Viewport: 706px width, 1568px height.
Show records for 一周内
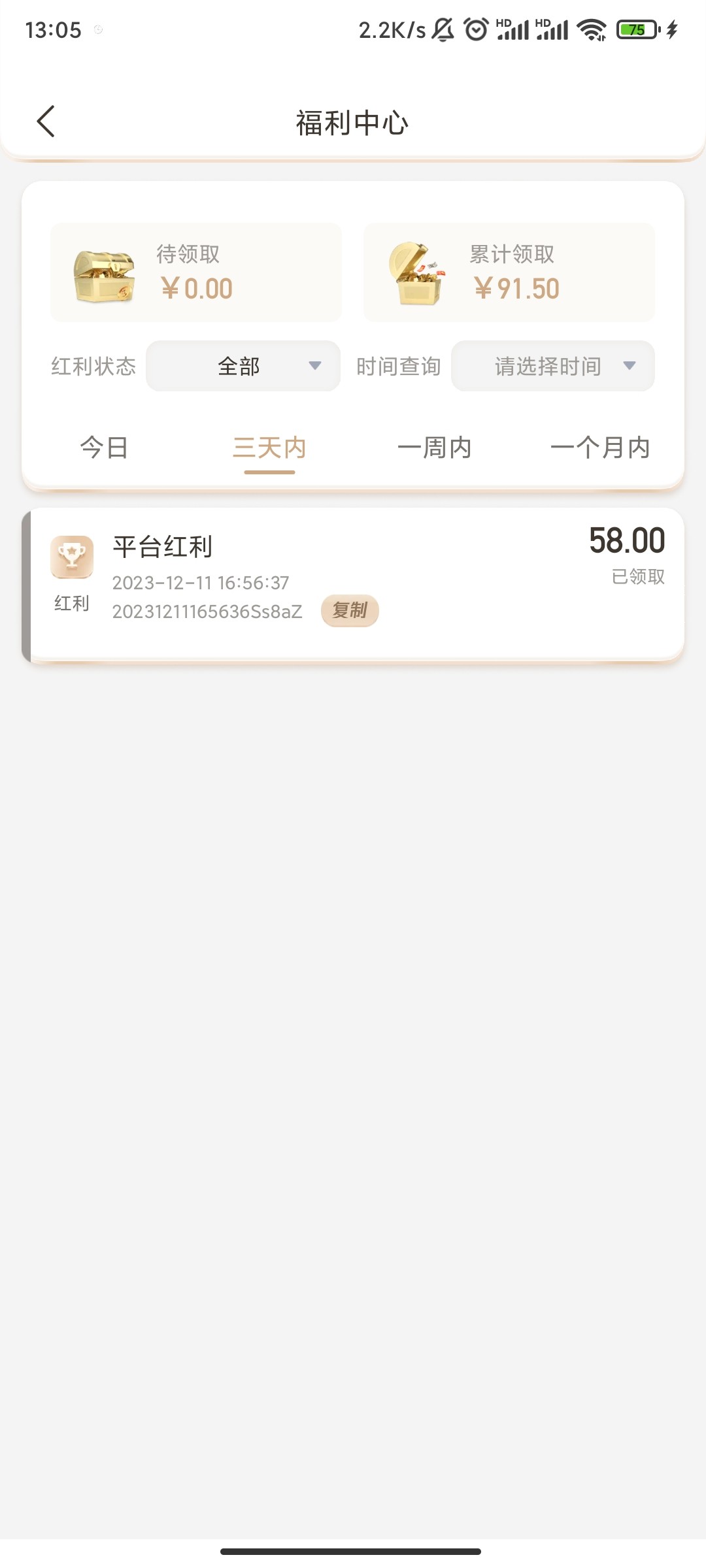[435, 448]
